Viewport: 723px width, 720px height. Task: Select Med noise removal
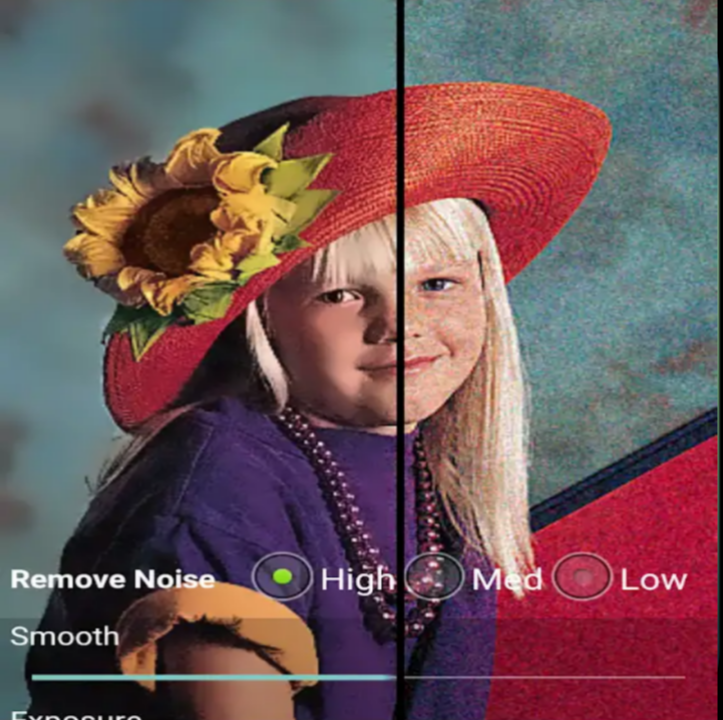point(434,577)
